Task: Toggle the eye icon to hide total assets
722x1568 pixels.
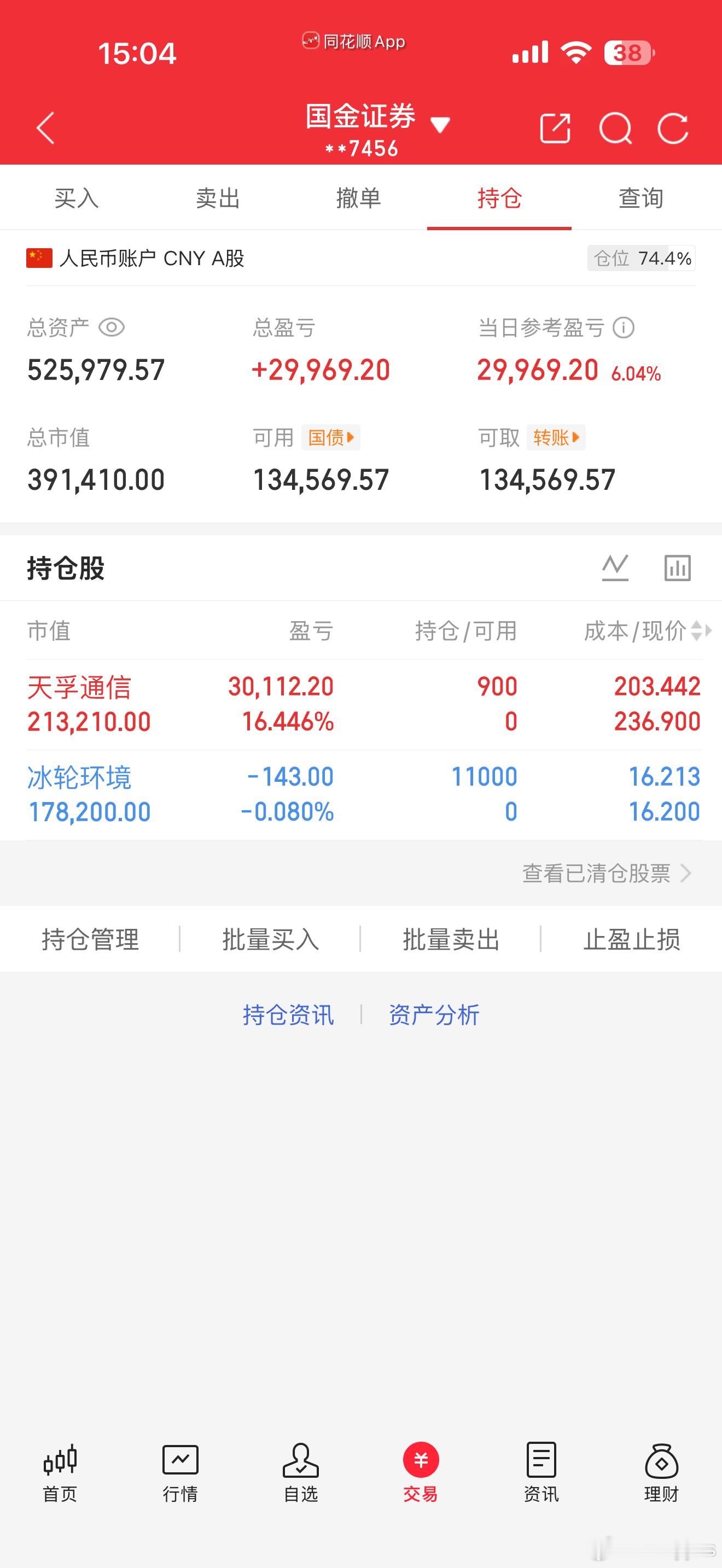Action: pyautogui.click(x=111, y=328)
